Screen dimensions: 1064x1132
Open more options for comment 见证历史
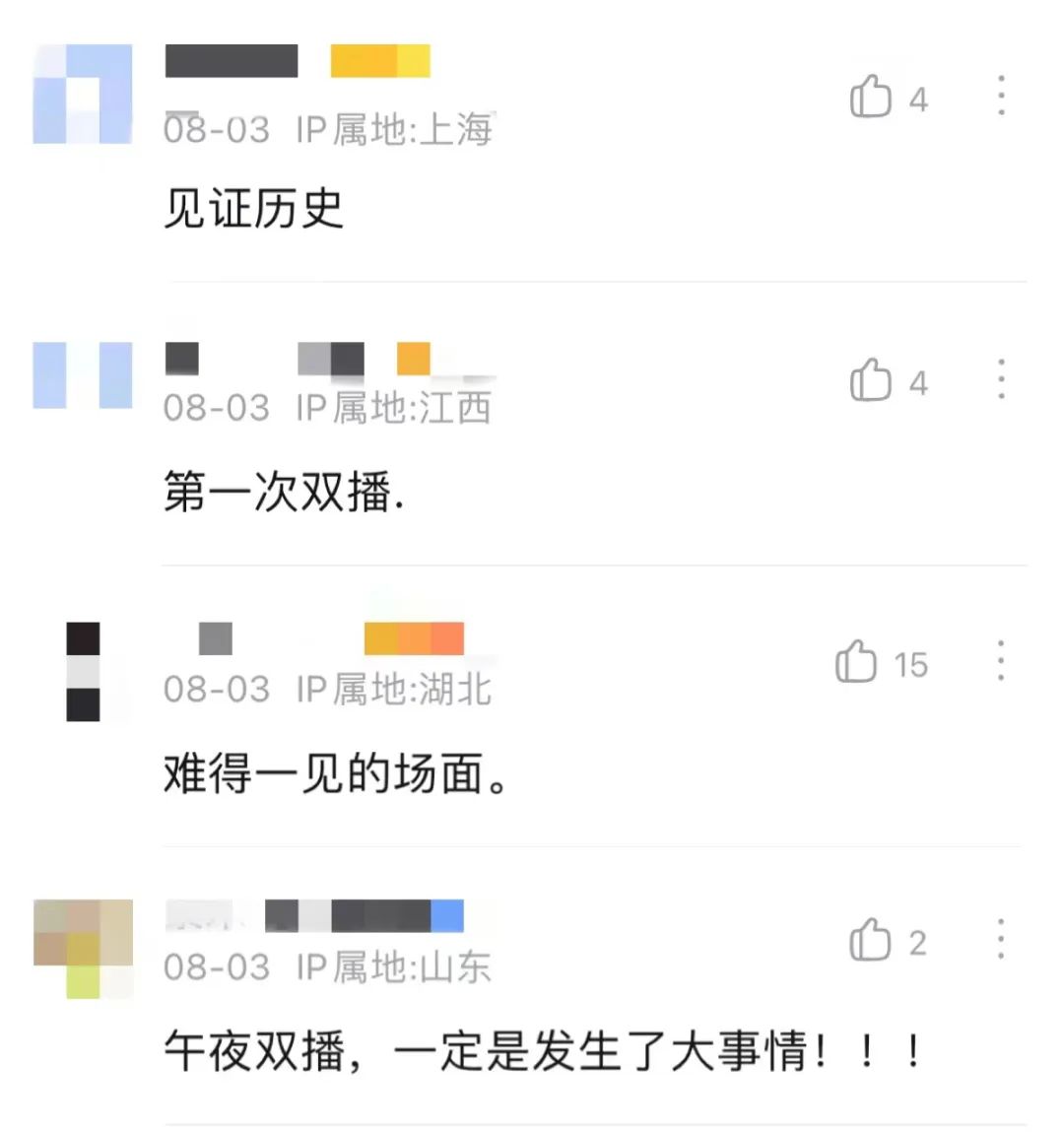1001,96
